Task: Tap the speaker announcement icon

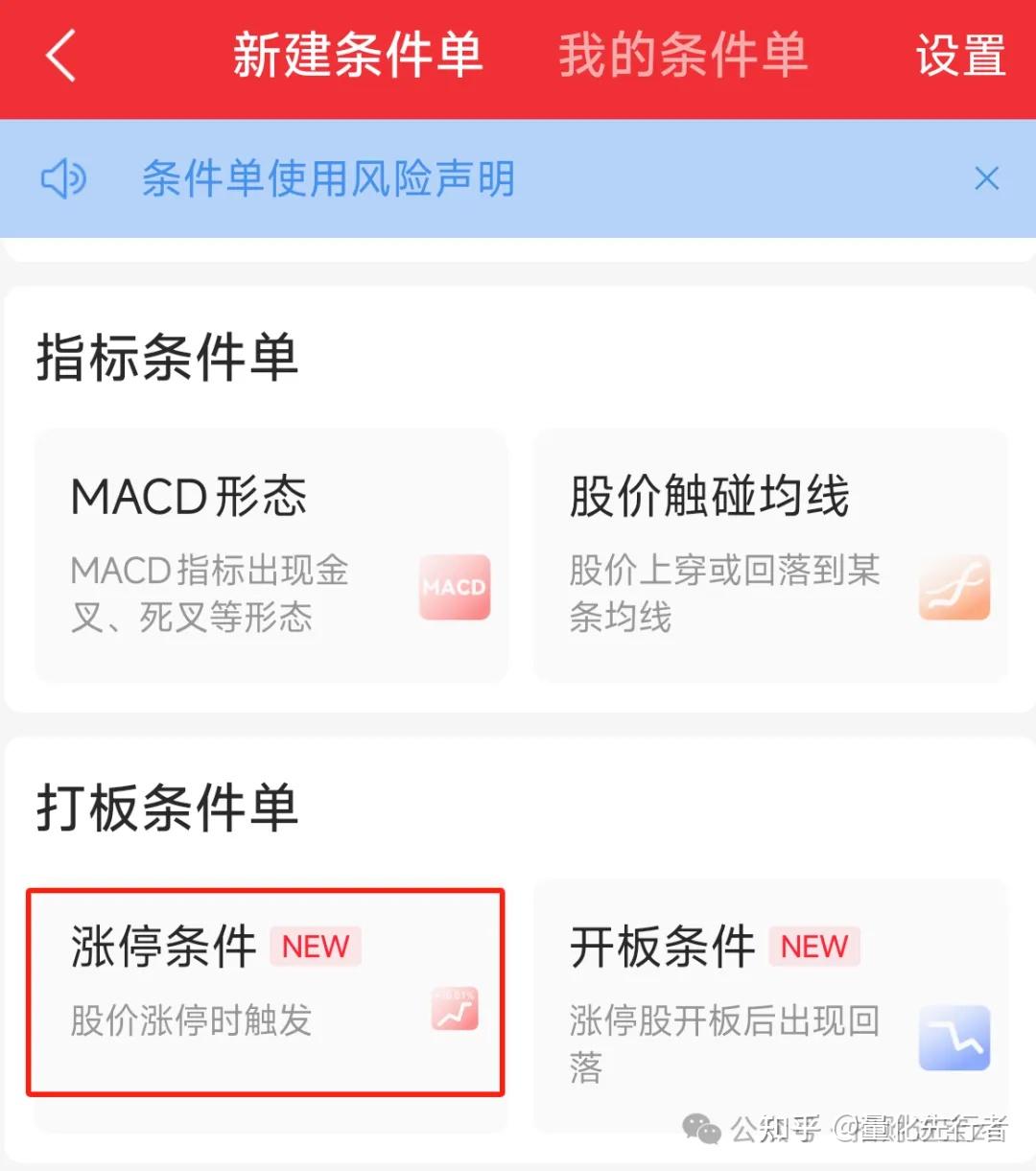Action: tap(63, 178)
